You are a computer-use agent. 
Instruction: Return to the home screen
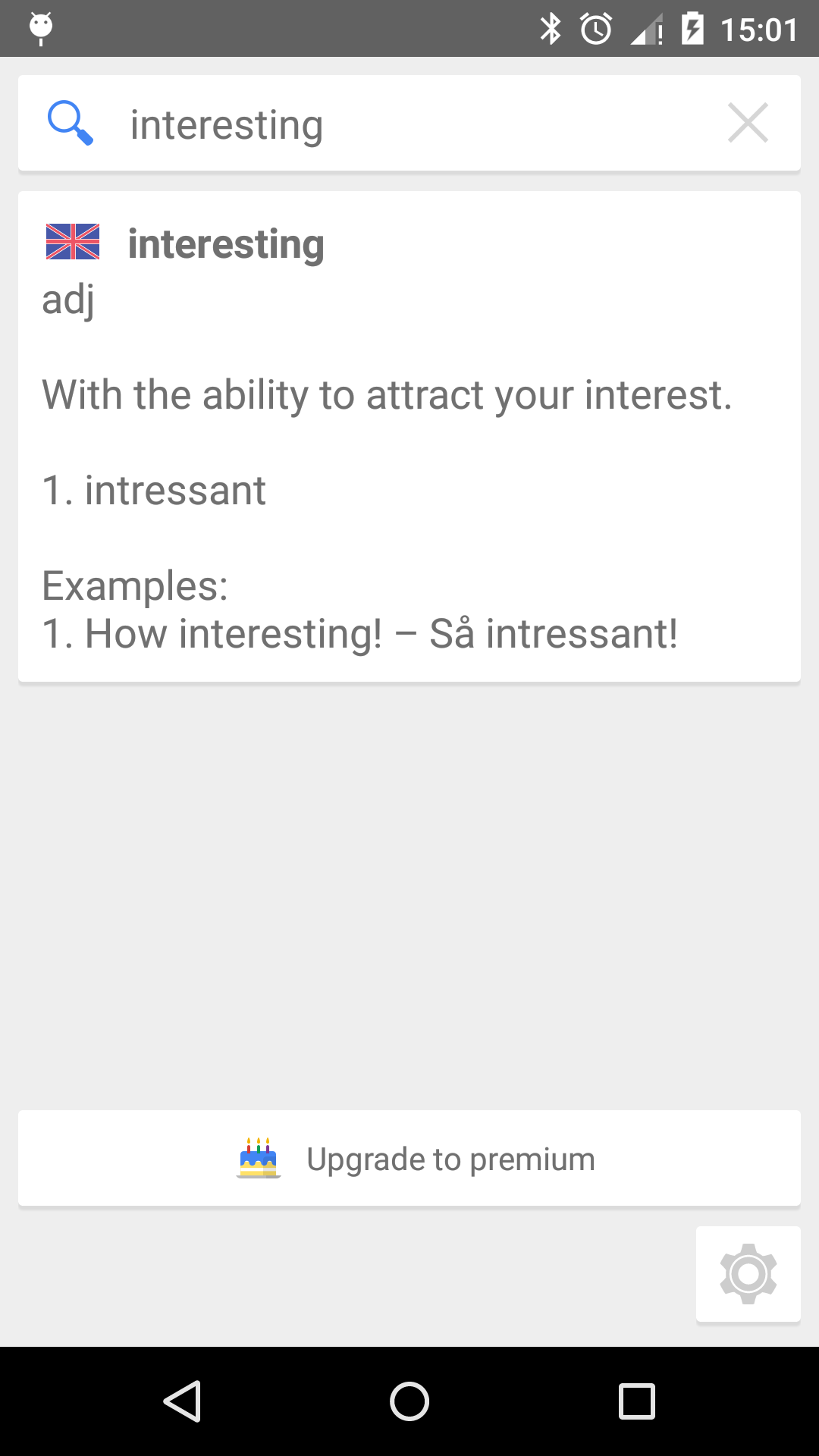pyautogui.click(x=409, y=1401)
